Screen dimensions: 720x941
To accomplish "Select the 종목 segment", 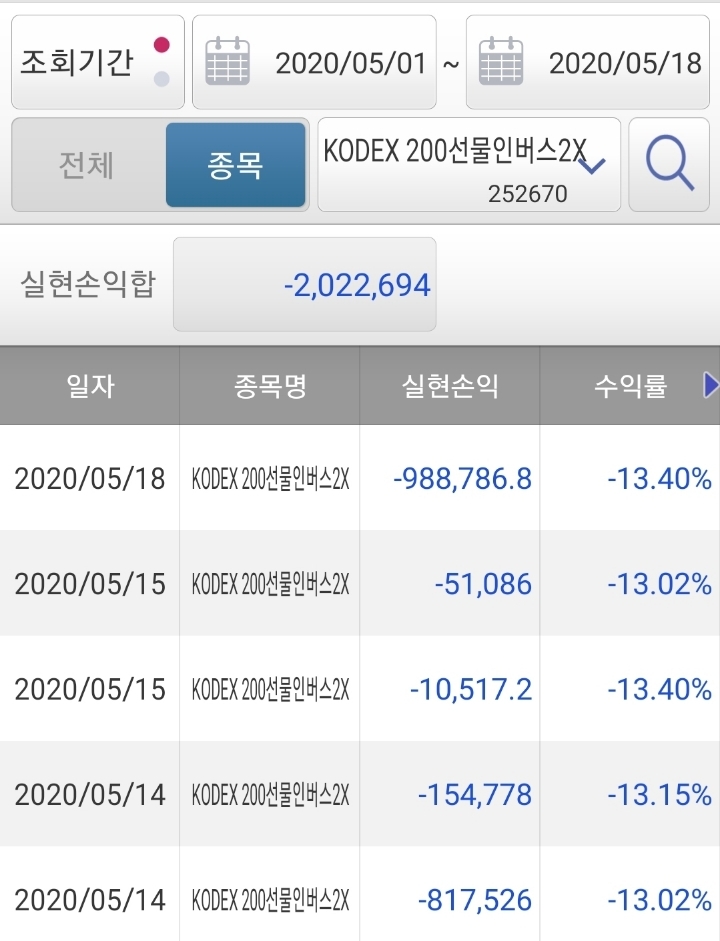I will tap(236, 165).
